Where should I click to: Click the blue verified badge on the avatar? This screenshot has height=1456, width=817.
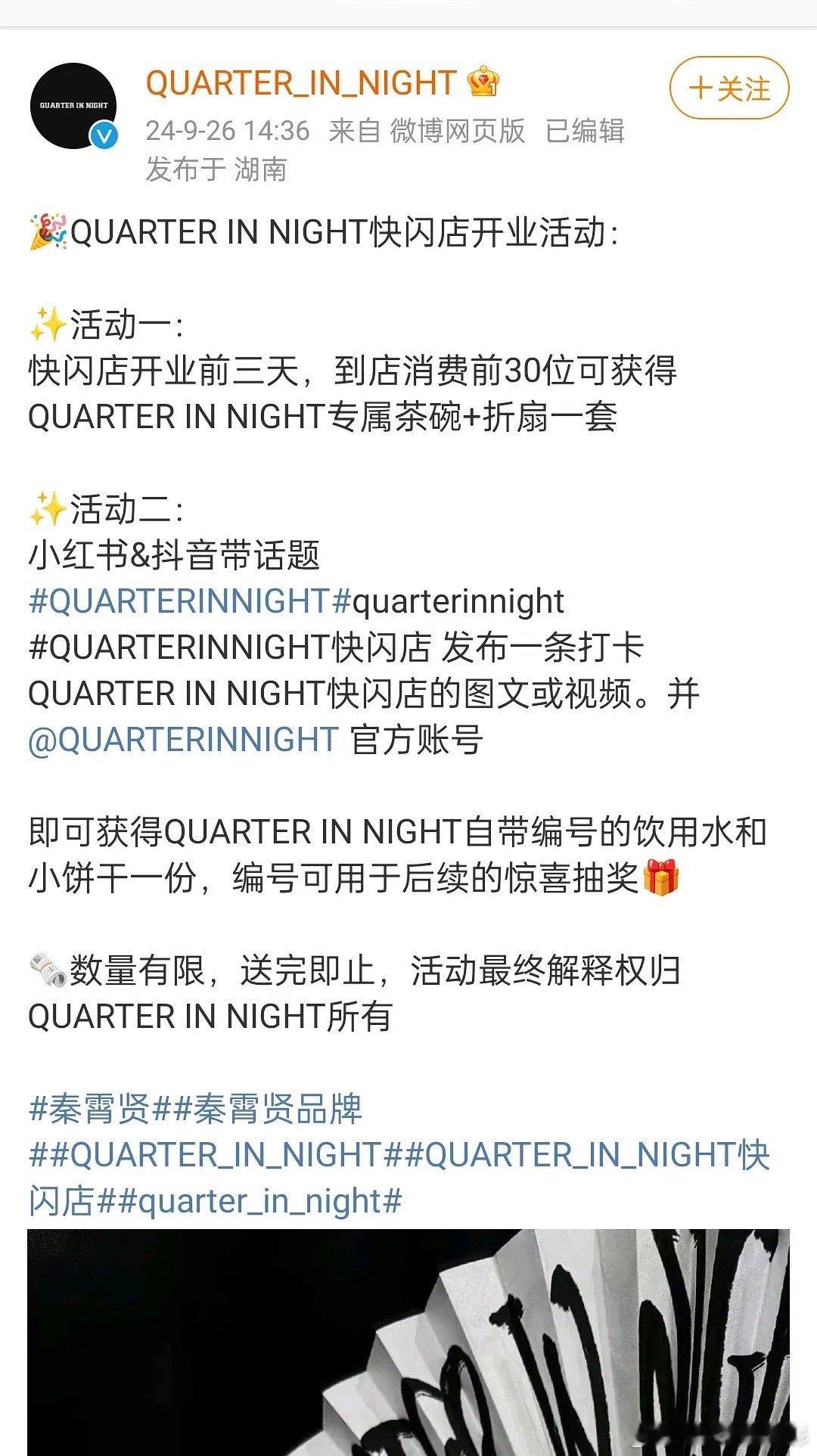106,136
